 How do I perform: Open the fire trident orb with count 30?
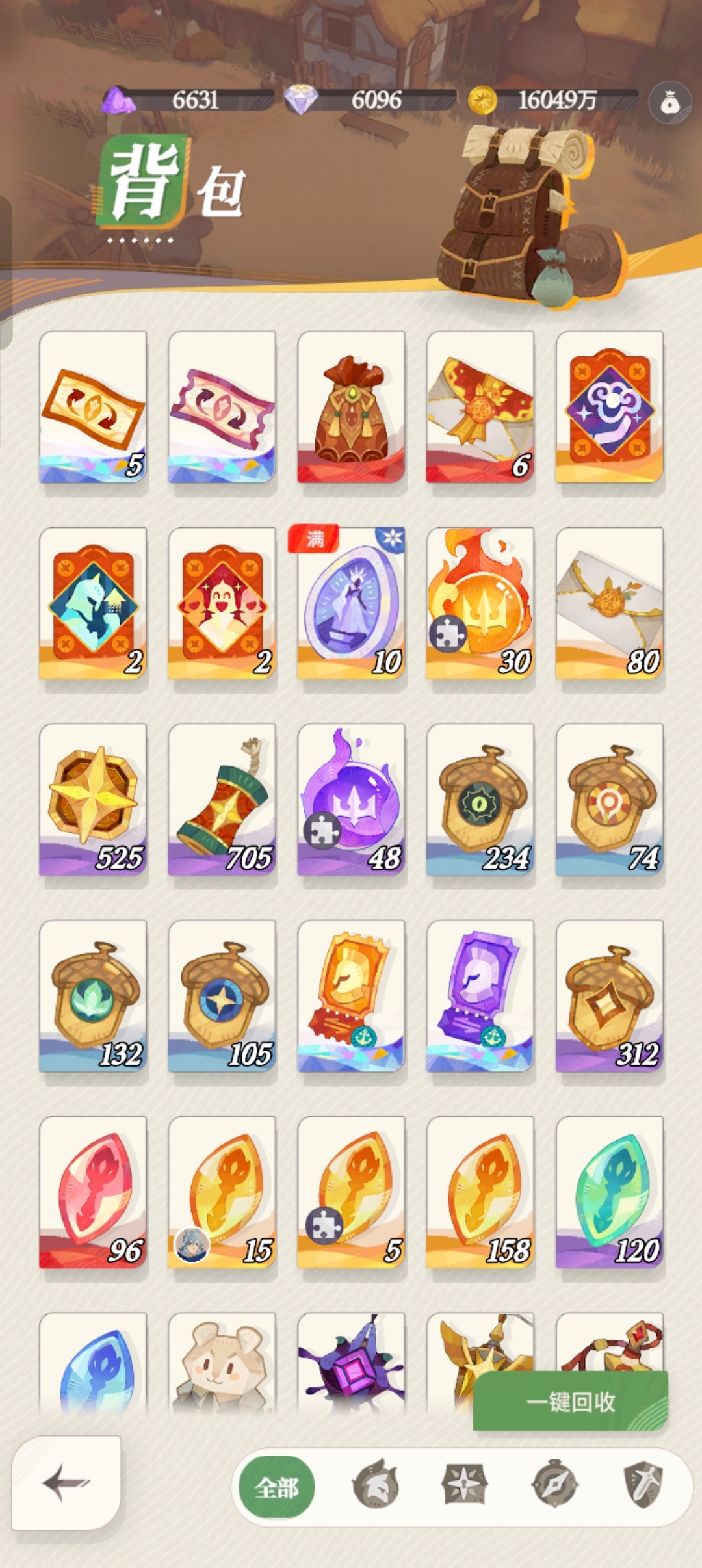(x=480, y=603)
